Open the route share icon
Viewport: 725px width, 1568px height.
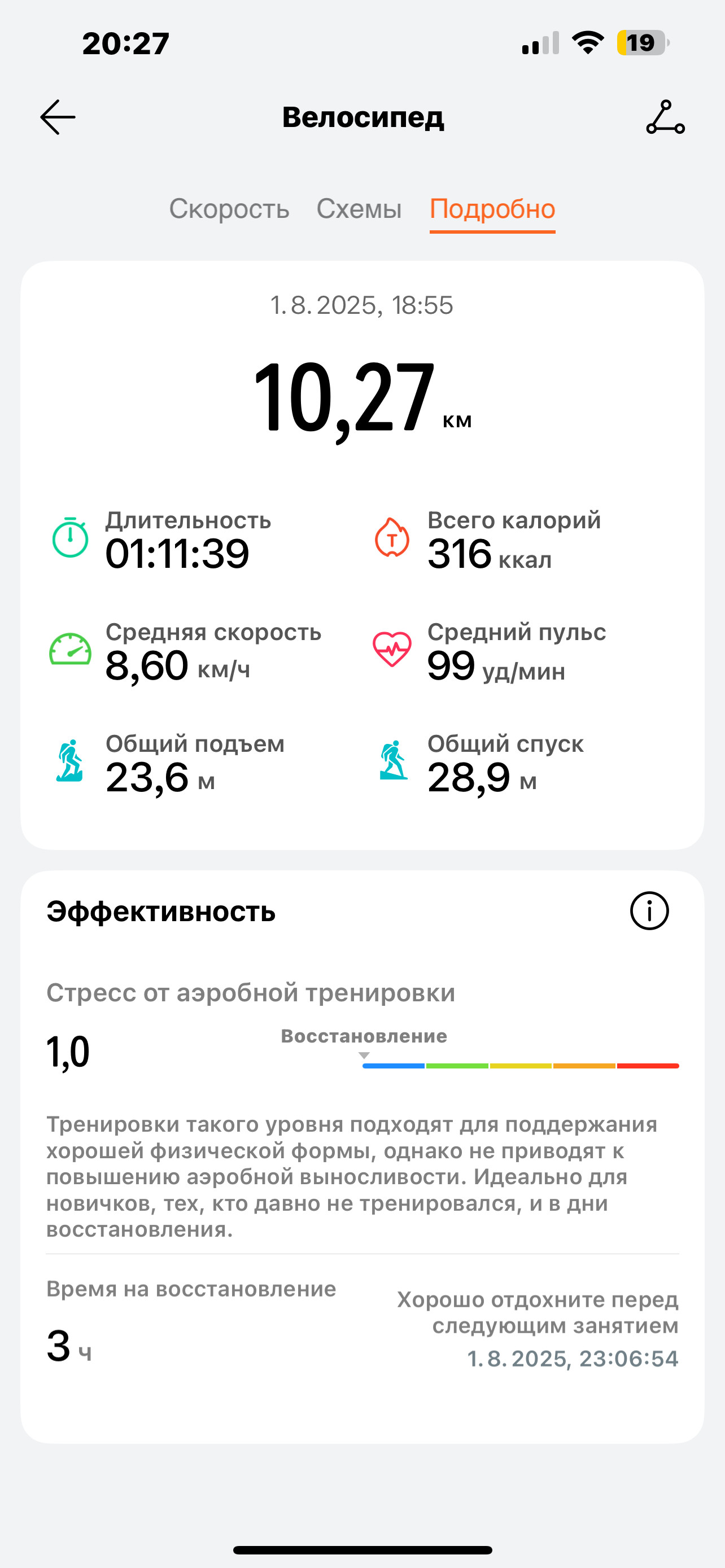tap(665, 117)
